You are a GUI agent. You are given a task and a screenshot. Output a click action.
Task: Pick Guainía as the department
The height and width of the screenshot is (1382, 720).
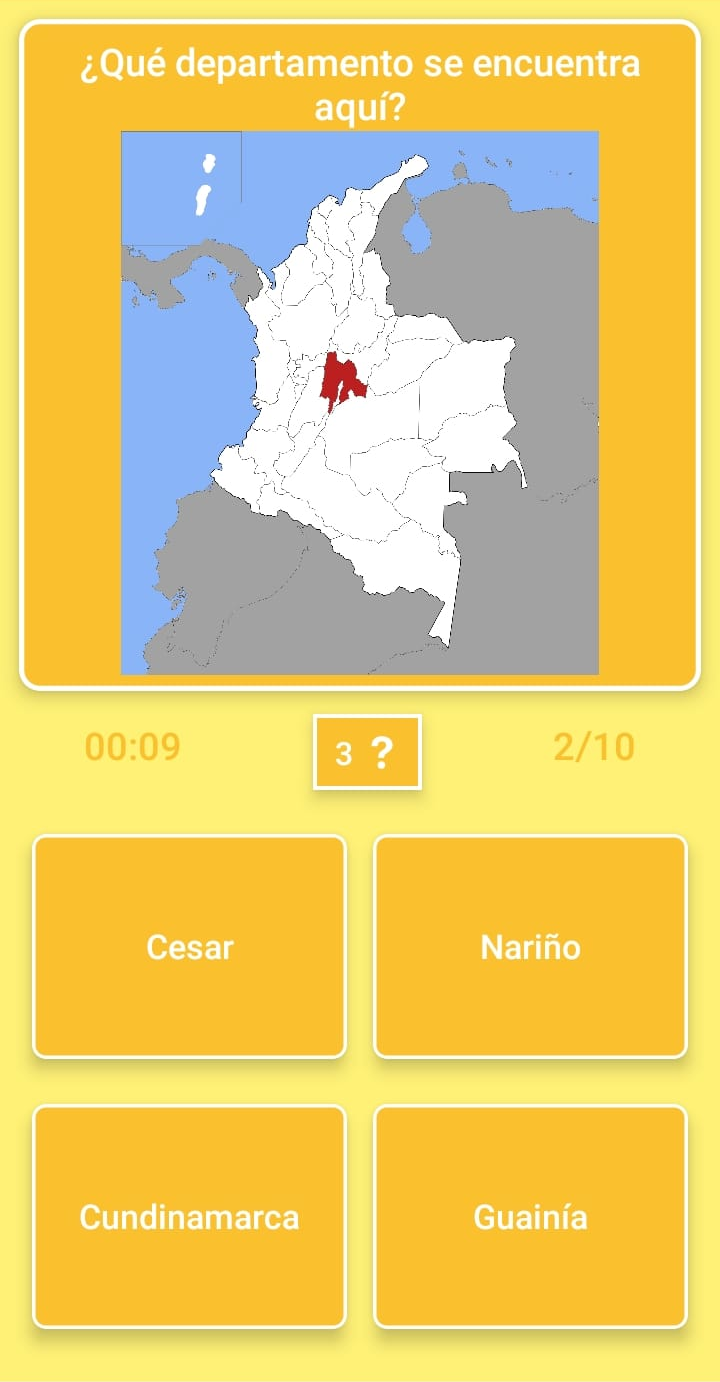click(x=530, y=1217)
